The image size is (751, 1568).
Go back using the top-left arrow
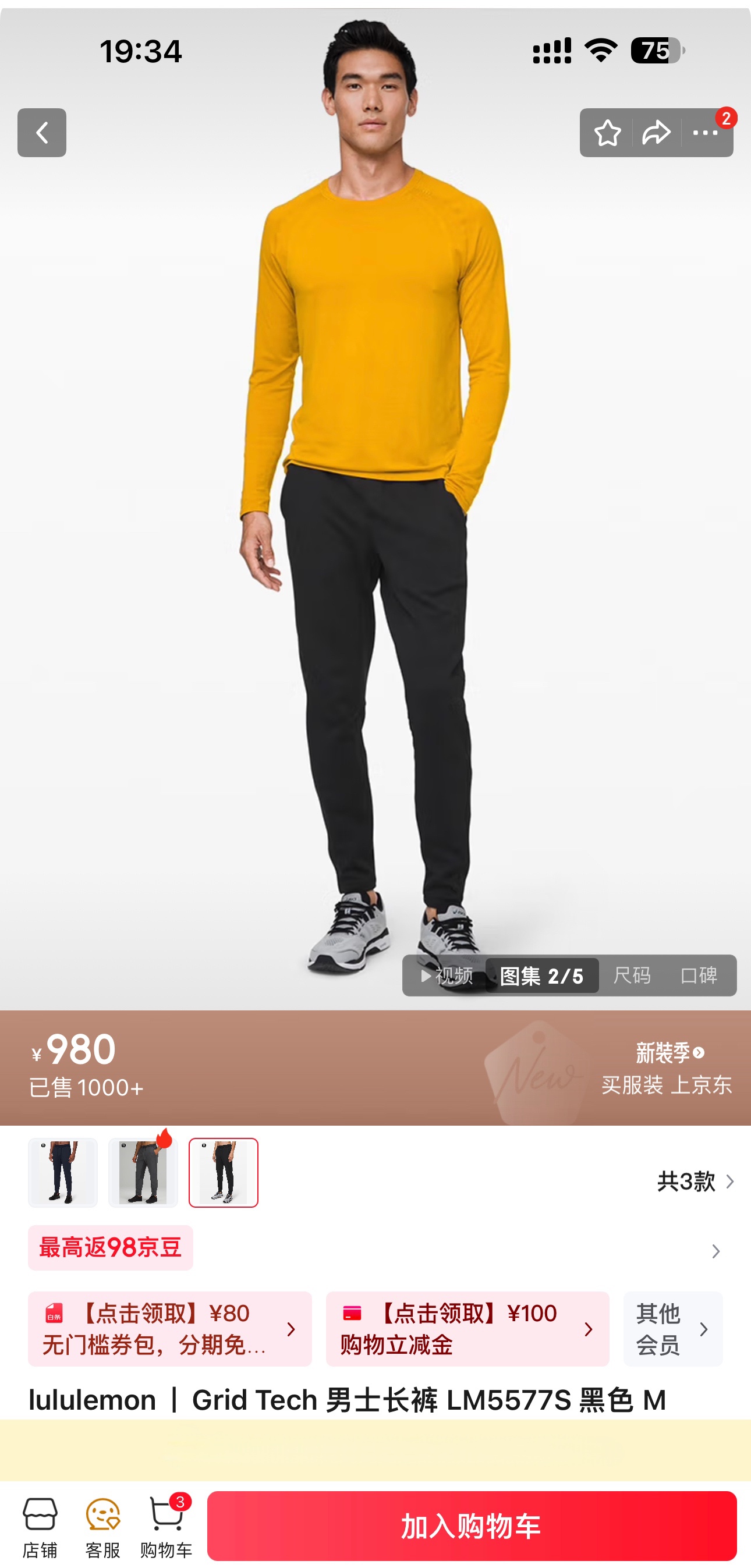click(41, 133)
